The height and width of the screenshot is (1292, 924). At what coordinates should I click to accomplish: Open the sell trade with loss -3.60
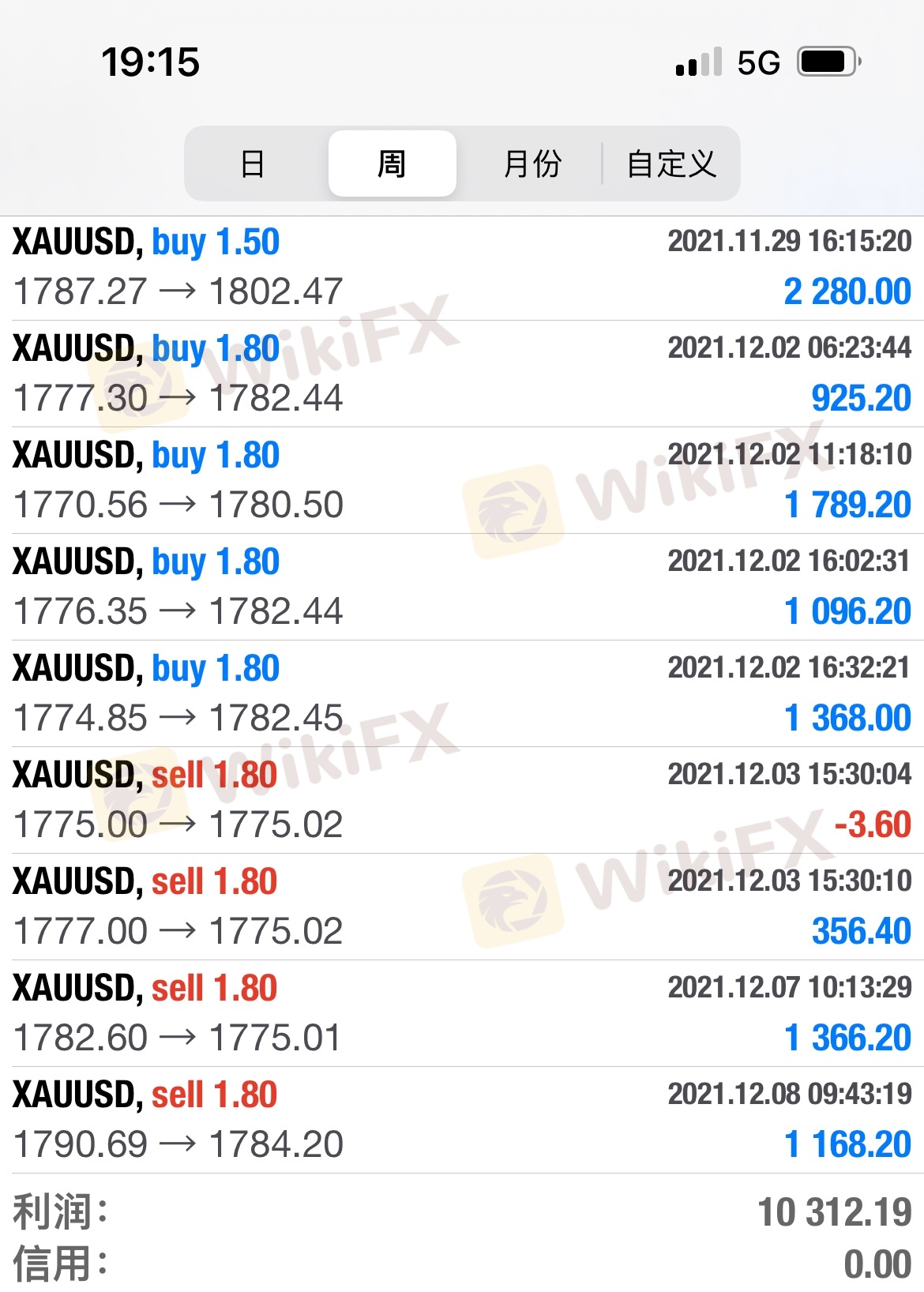click(462, 800)
